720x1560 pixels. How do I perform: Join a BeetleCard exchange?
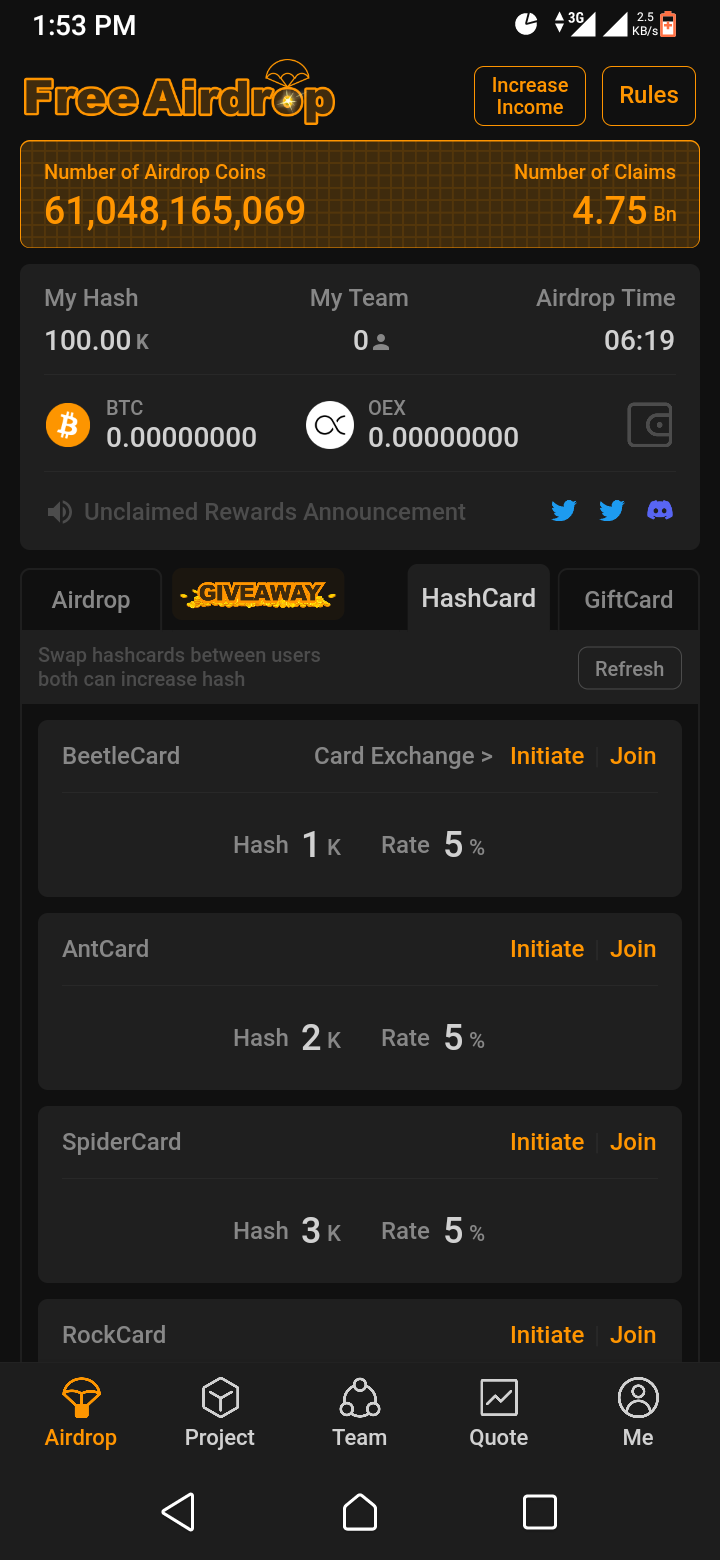click(x=633, y=756)
